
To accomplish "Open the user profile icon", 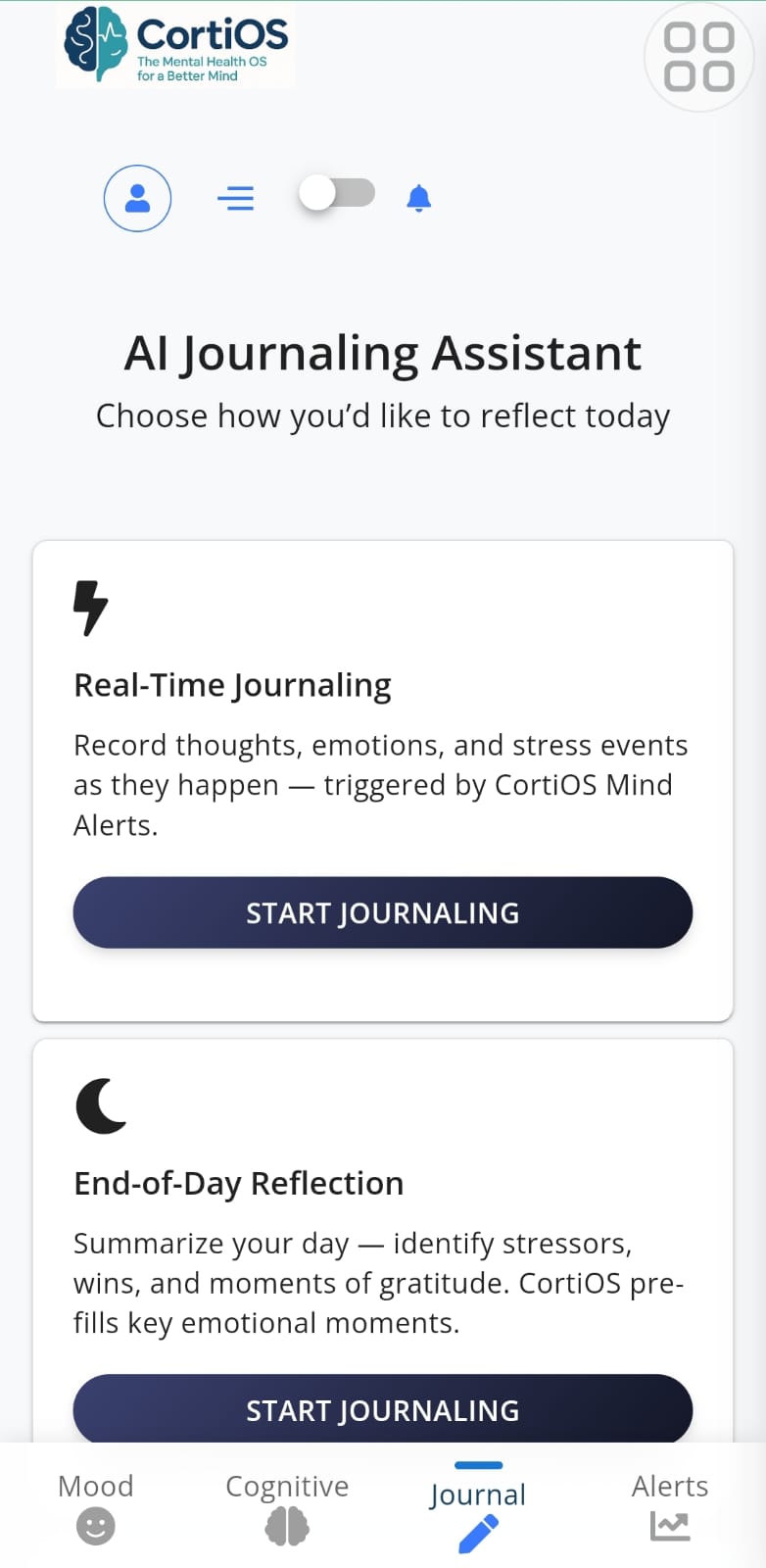I will [138, 198].
